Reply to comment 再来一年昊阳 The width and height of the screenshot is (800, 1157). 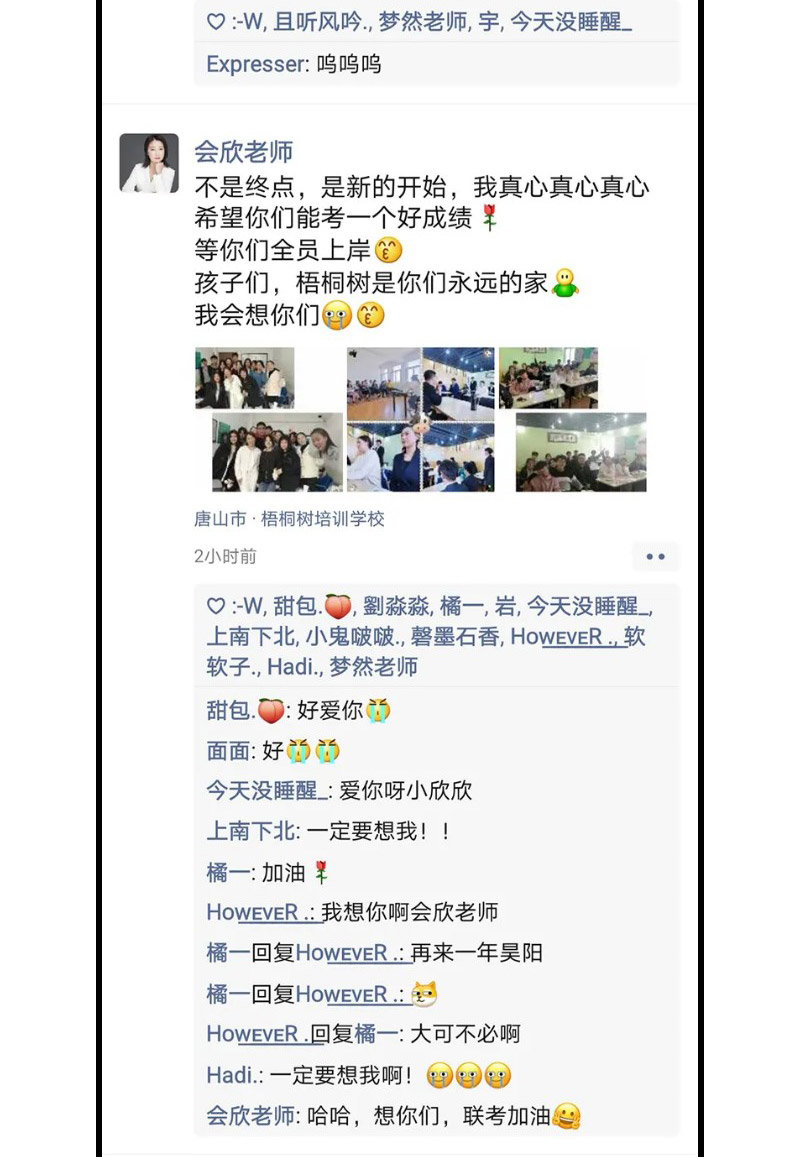tap(476, 953)
